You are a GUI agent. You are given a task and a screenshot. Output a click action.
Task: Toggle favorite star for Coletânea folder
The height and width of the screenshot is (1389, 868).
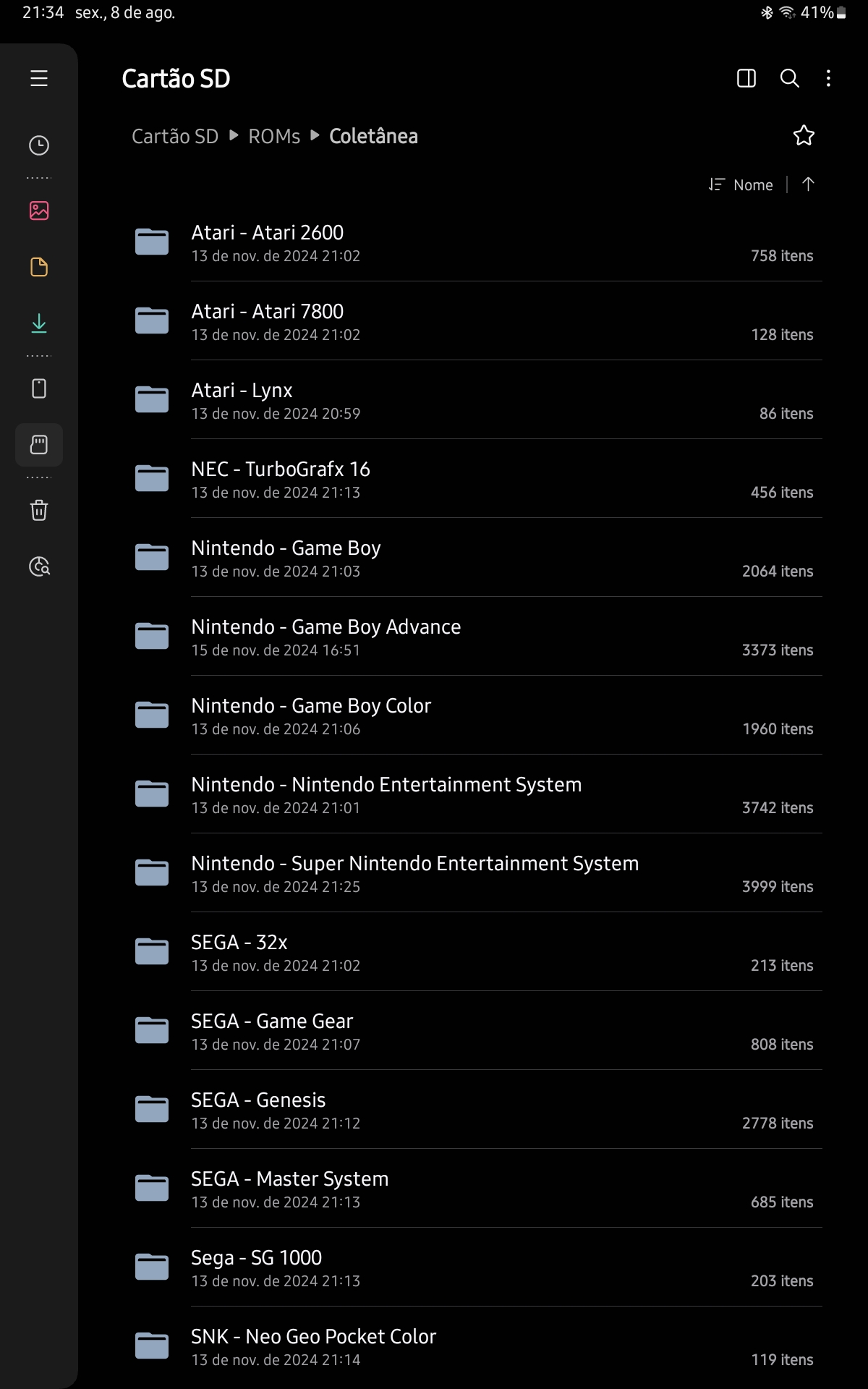(x=804, y=135)
